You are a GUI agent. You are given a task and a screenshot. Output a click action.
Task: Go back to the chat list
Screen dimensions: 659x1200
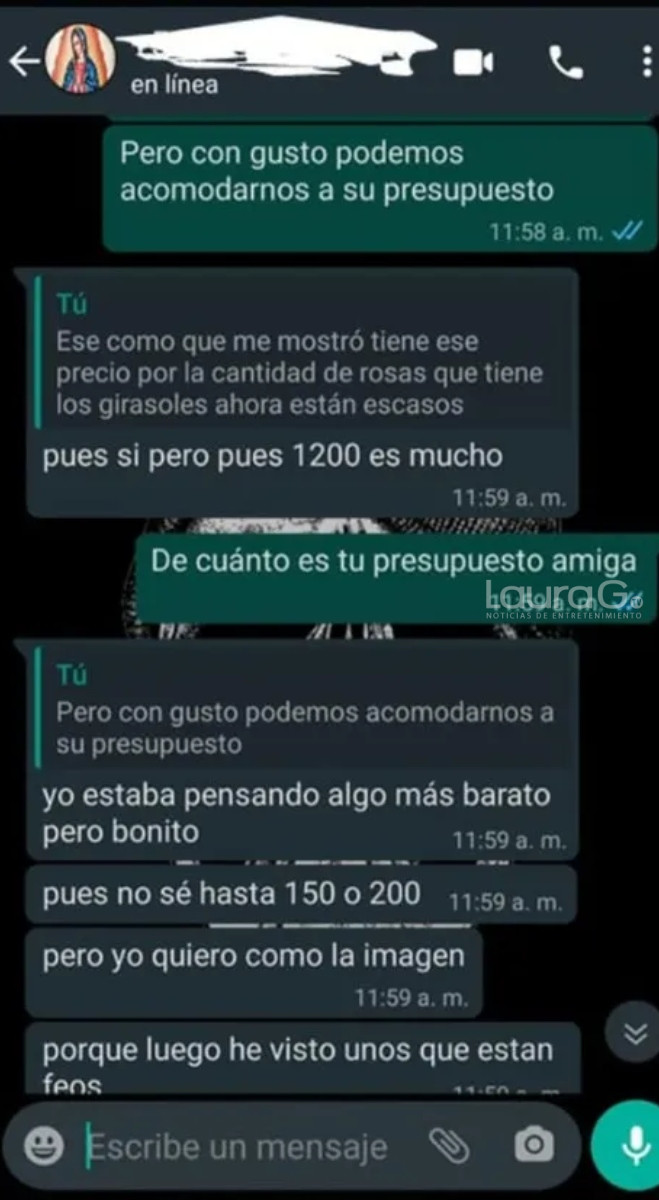pos(22,62)
